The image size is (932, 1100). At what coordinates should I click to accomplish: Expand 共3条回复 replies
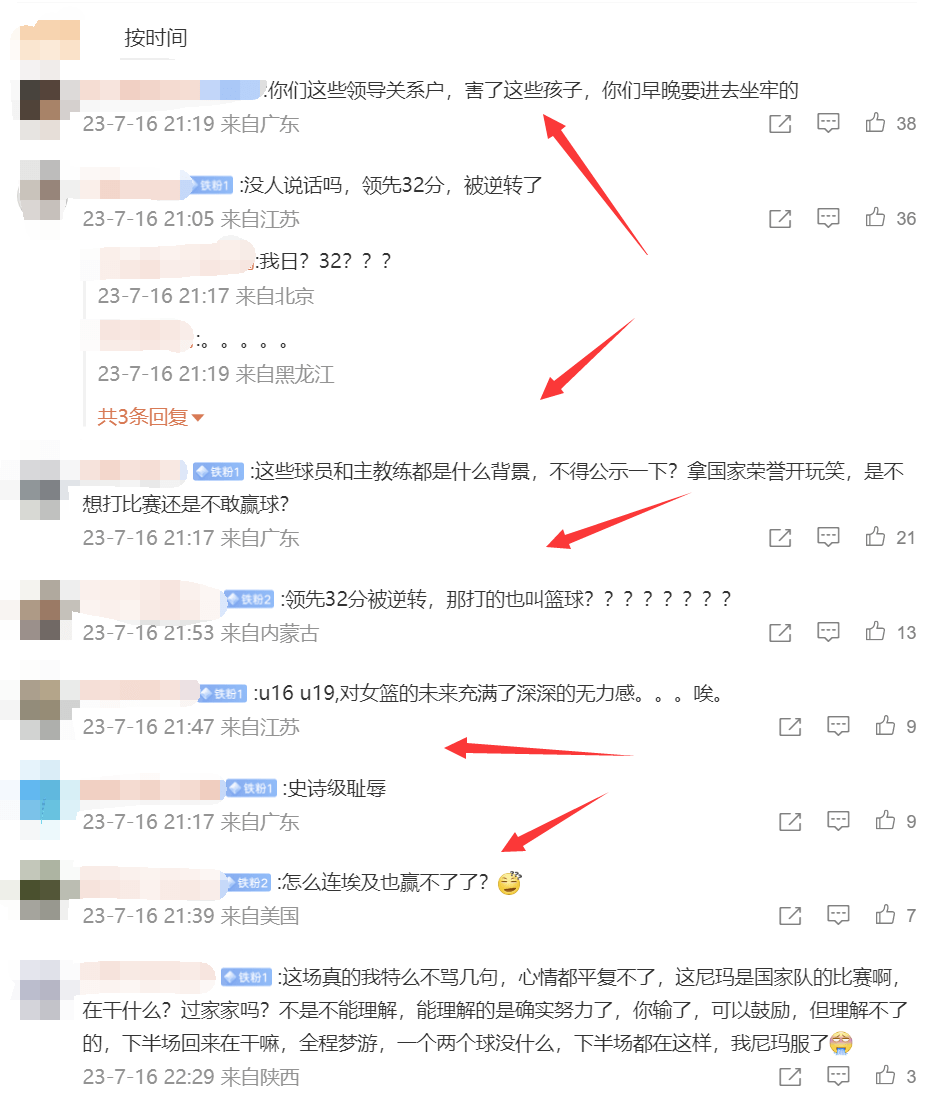point(150,417)
